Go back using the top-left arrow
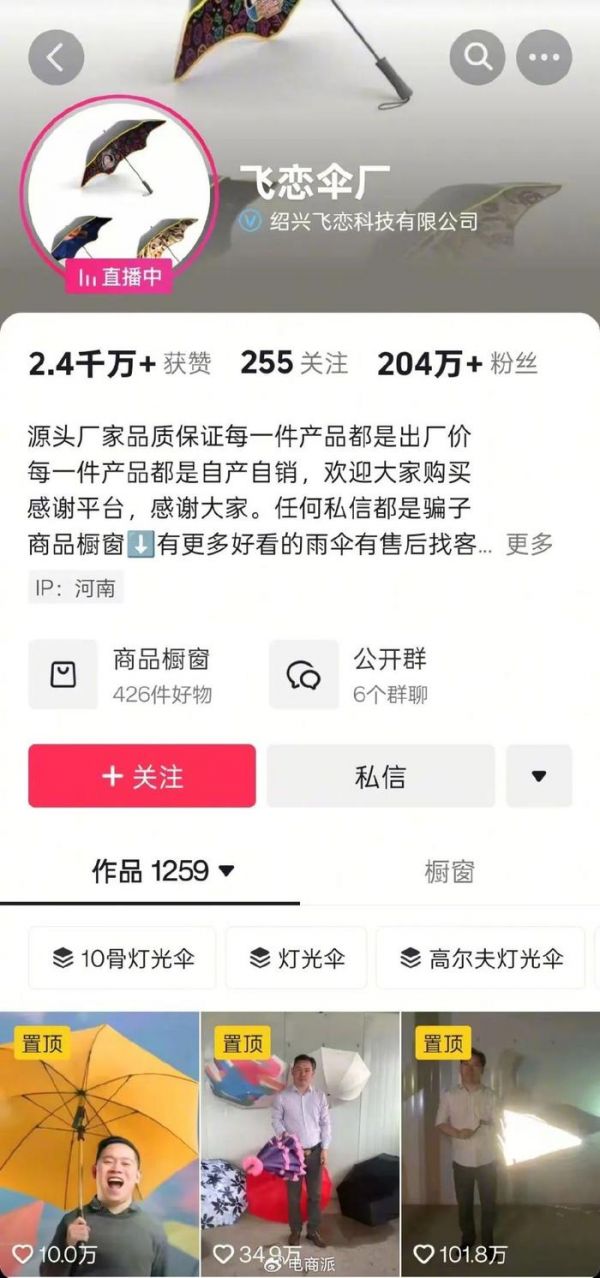 (56, 57)
